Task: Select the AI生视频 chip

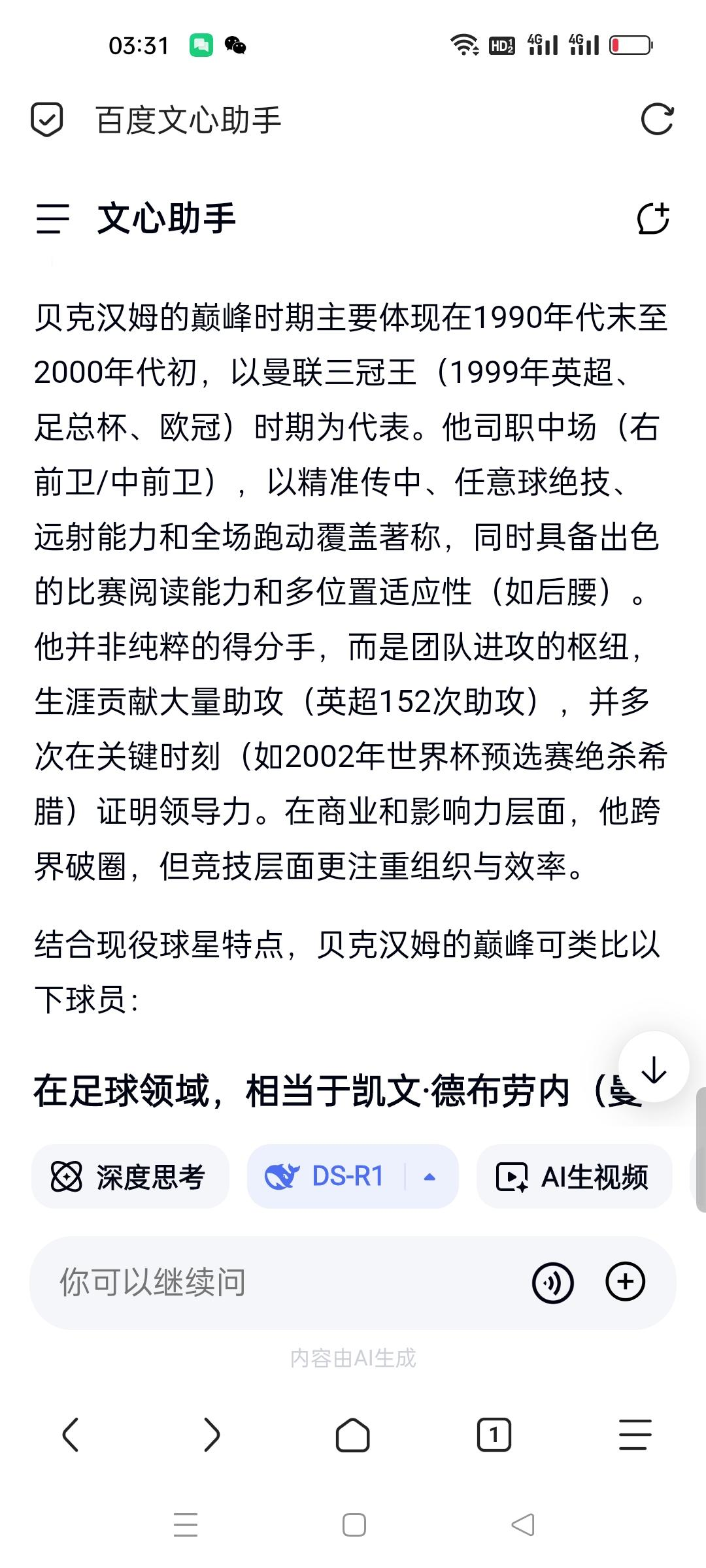Action: (574, 1177)
